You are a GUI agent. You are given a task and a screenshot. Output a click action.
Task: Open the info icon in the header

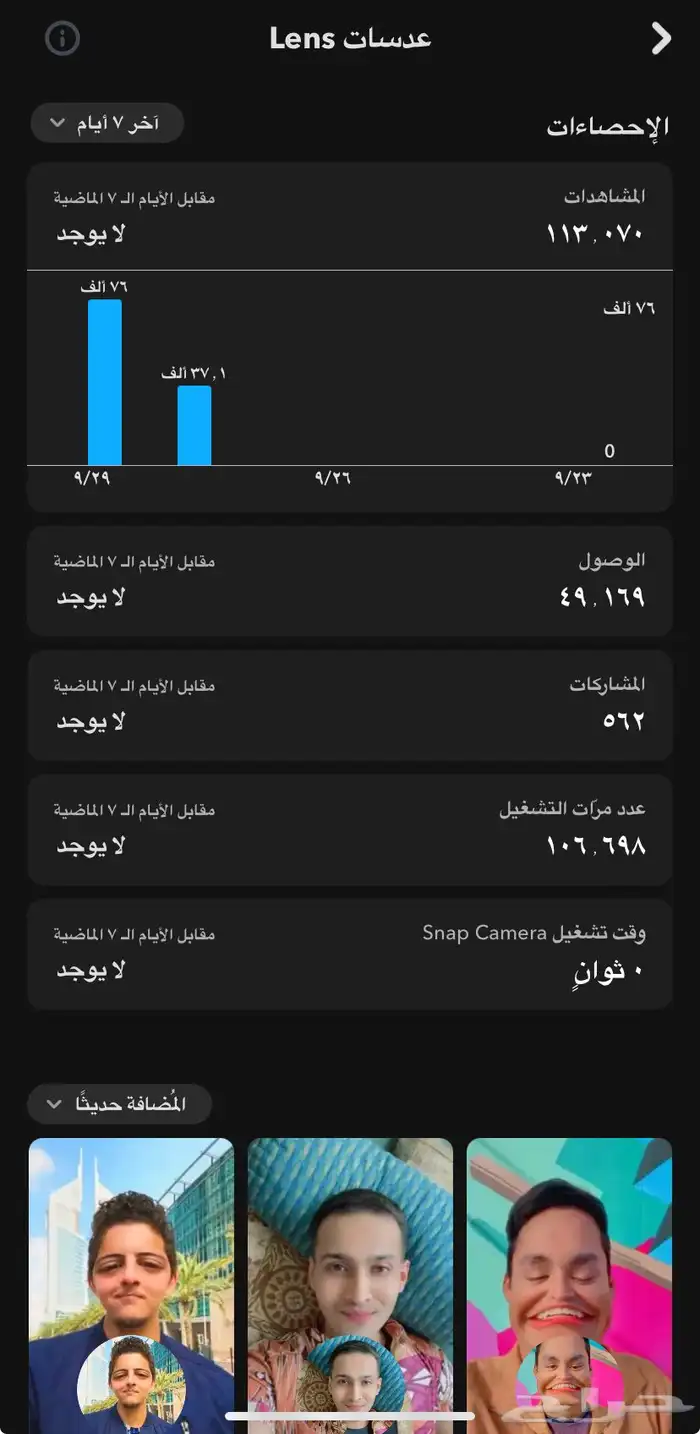(62, 38)
